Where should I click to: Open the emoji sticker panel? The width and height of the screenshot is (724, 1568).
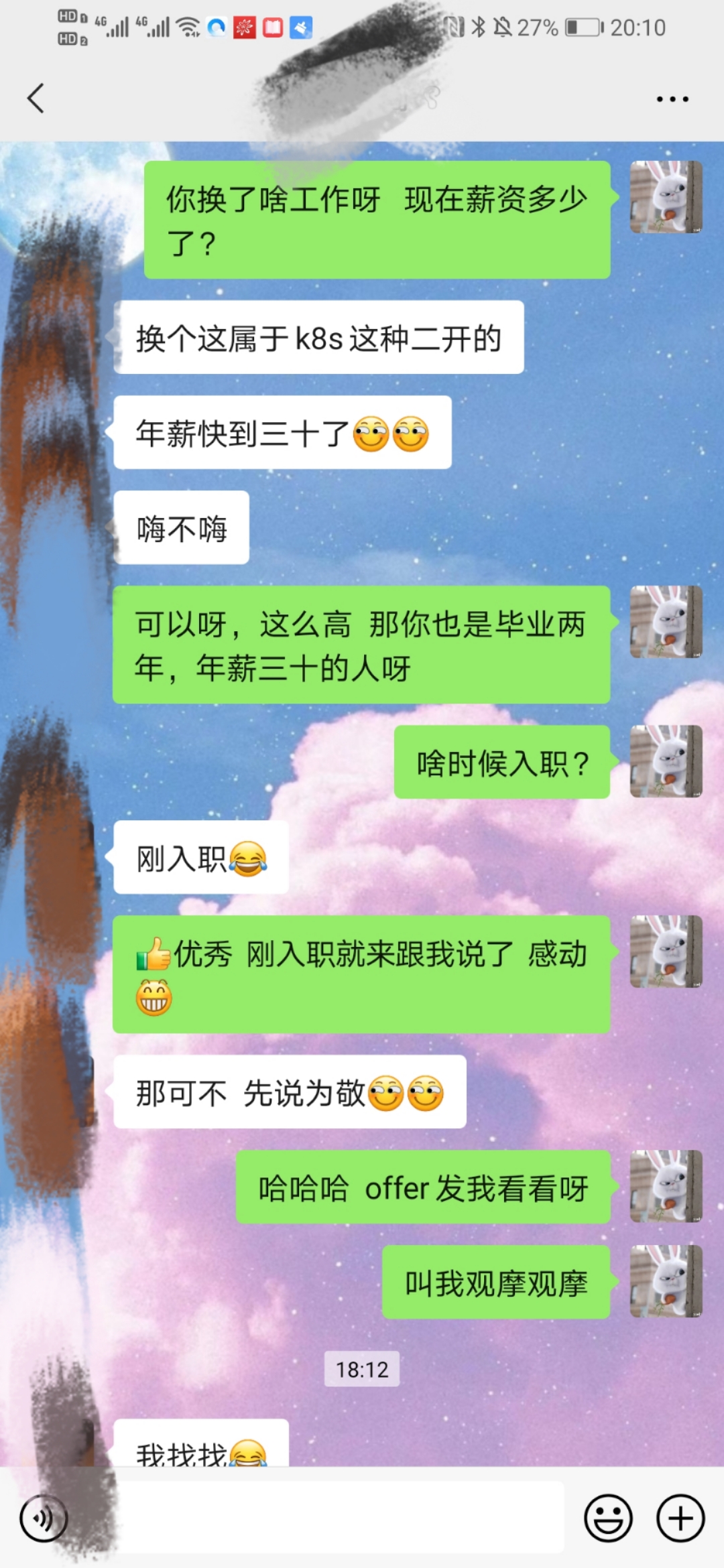tap(608, 1518)
